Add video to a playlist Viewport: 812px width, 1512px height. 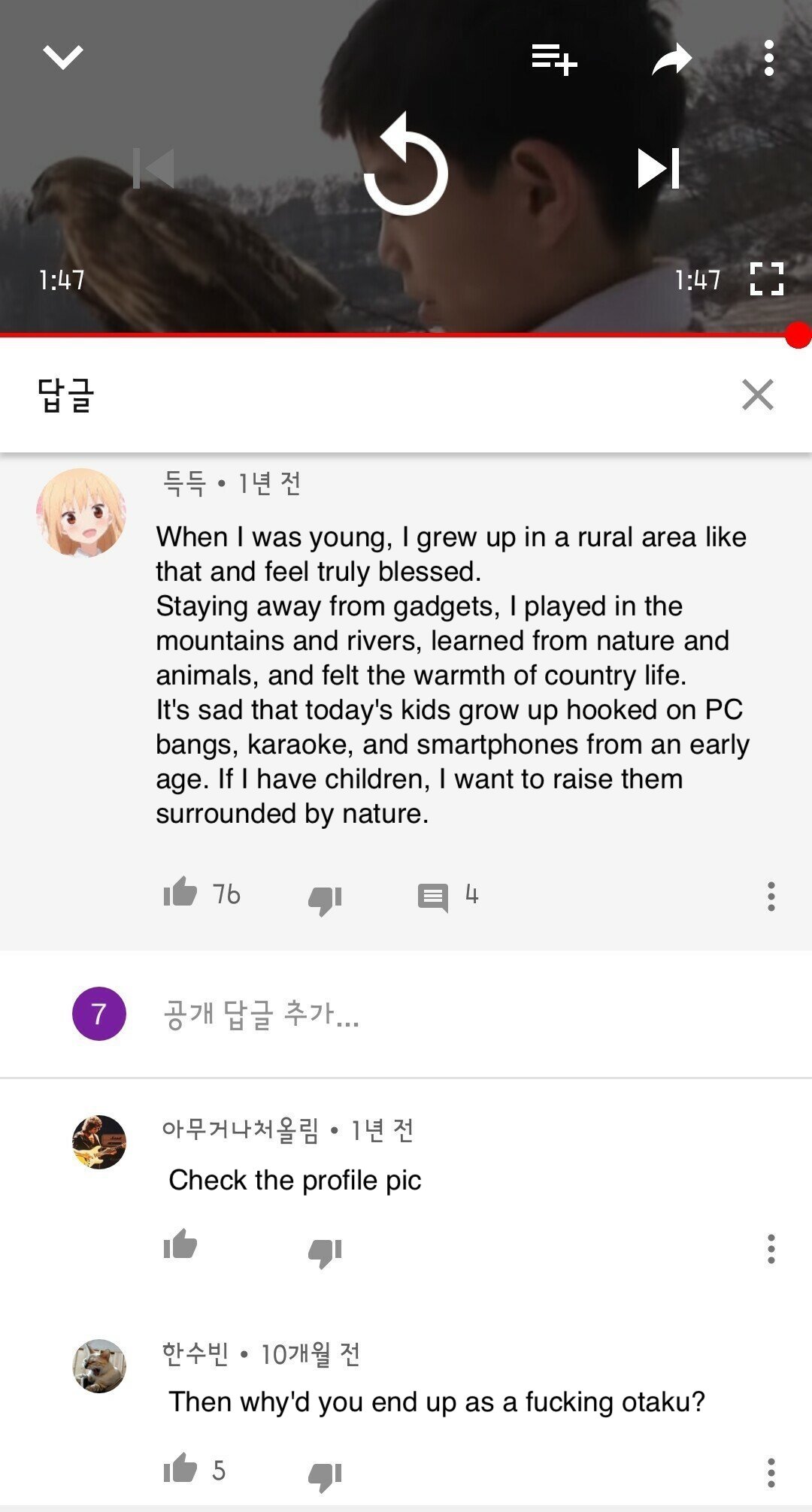tap(554, 59)
